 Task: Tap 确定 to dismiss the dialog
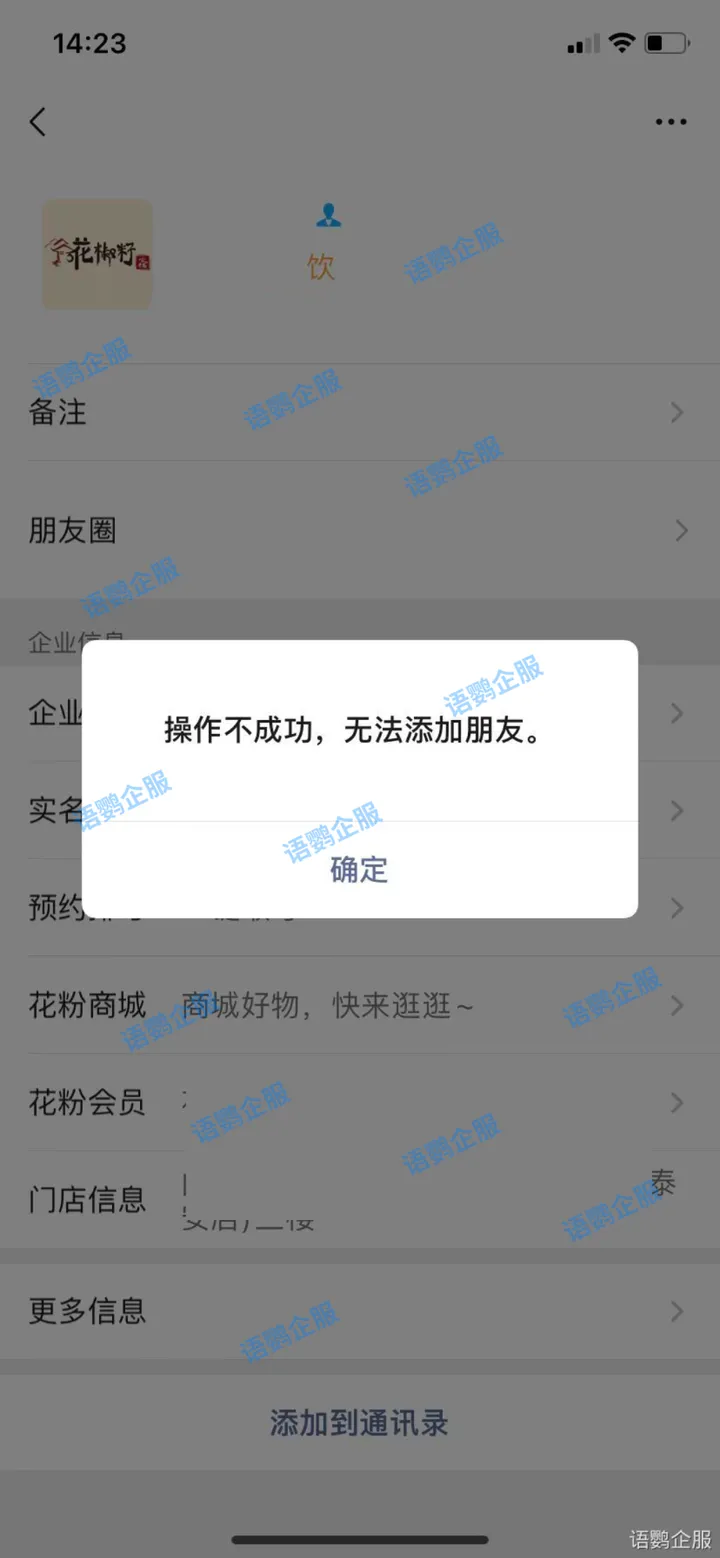pyautogui.click(x=359, y=870)
